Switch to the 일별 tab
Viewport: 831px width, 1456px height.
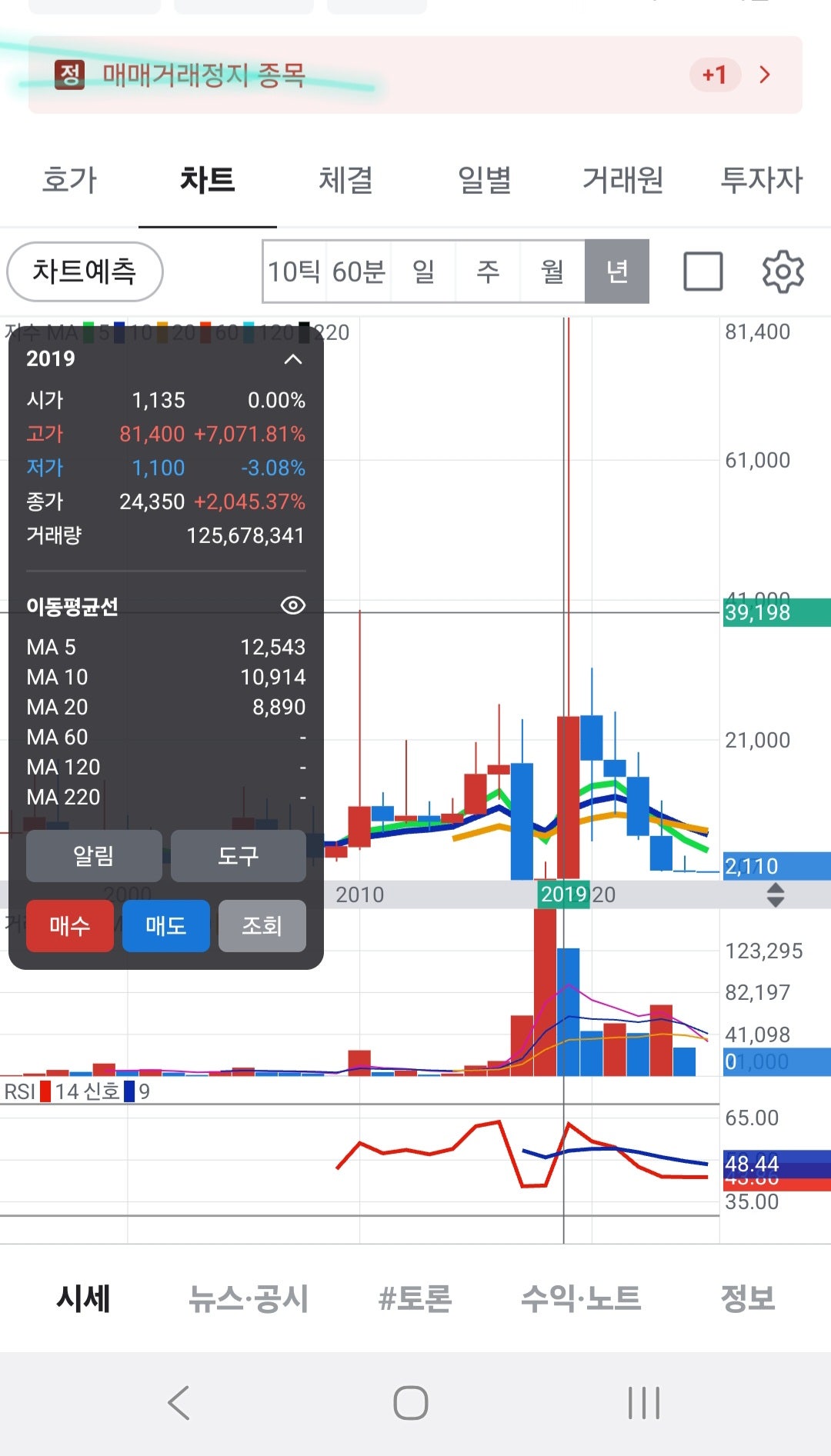(484, 181)
